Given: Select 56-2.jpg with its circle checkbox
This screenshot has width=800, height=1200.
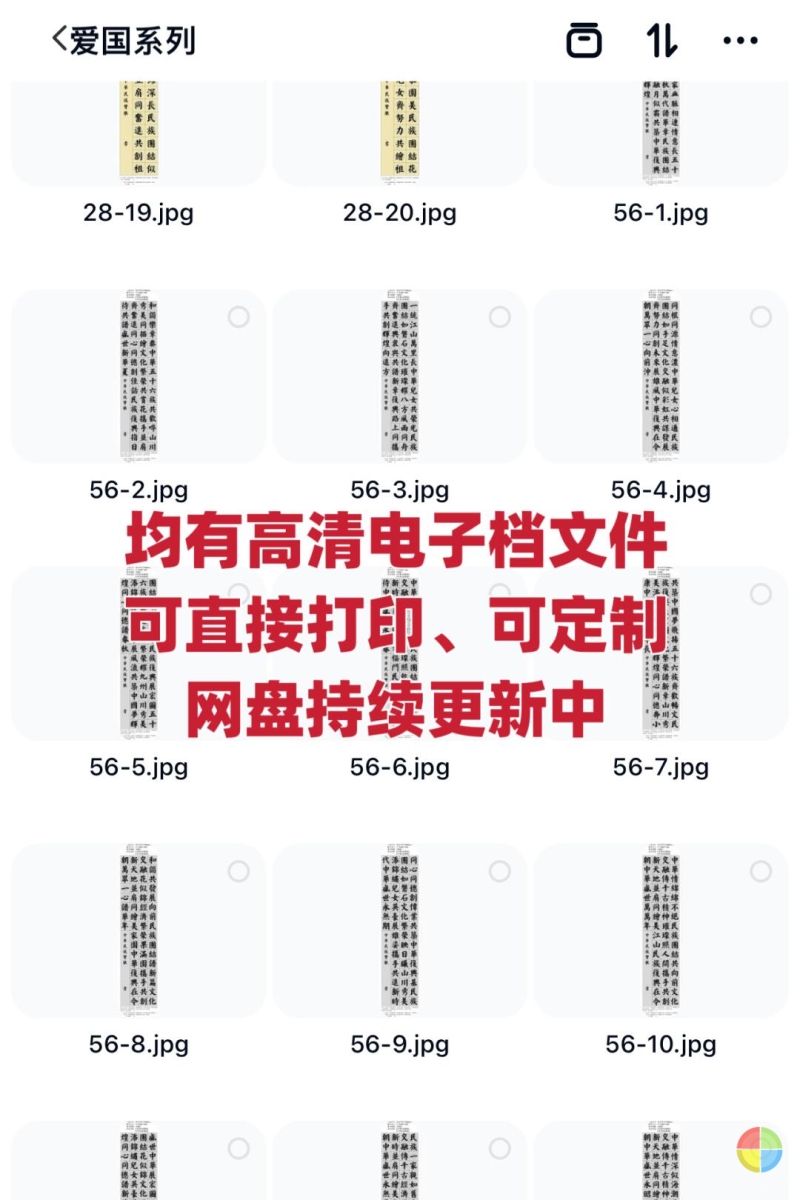Looking at the screenshot, I should [x=238, y=317].
